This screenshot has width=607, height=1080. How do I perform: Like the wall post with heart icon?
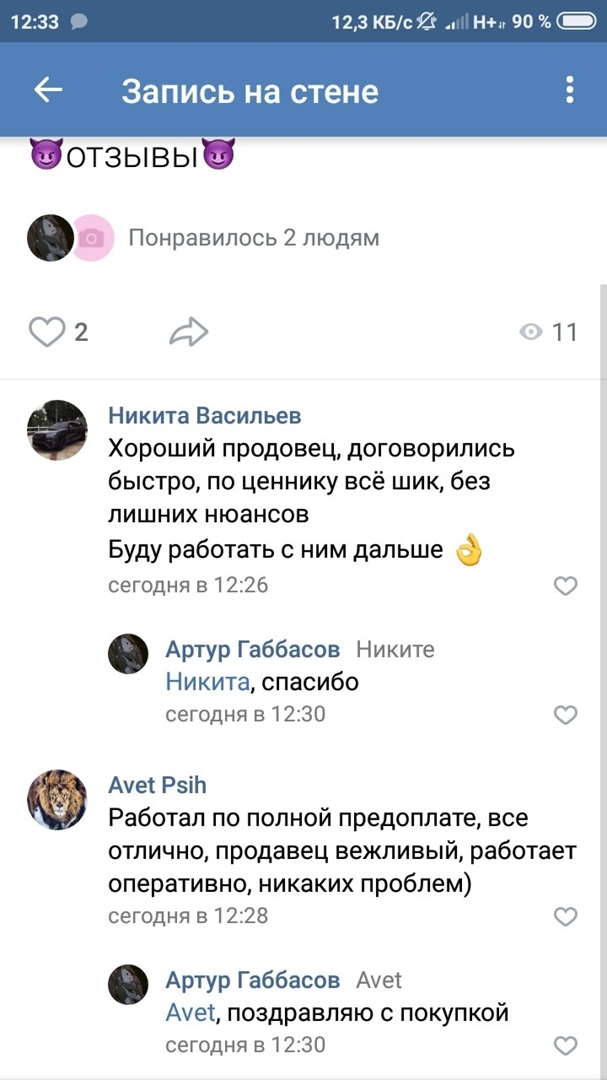(46, 332)
